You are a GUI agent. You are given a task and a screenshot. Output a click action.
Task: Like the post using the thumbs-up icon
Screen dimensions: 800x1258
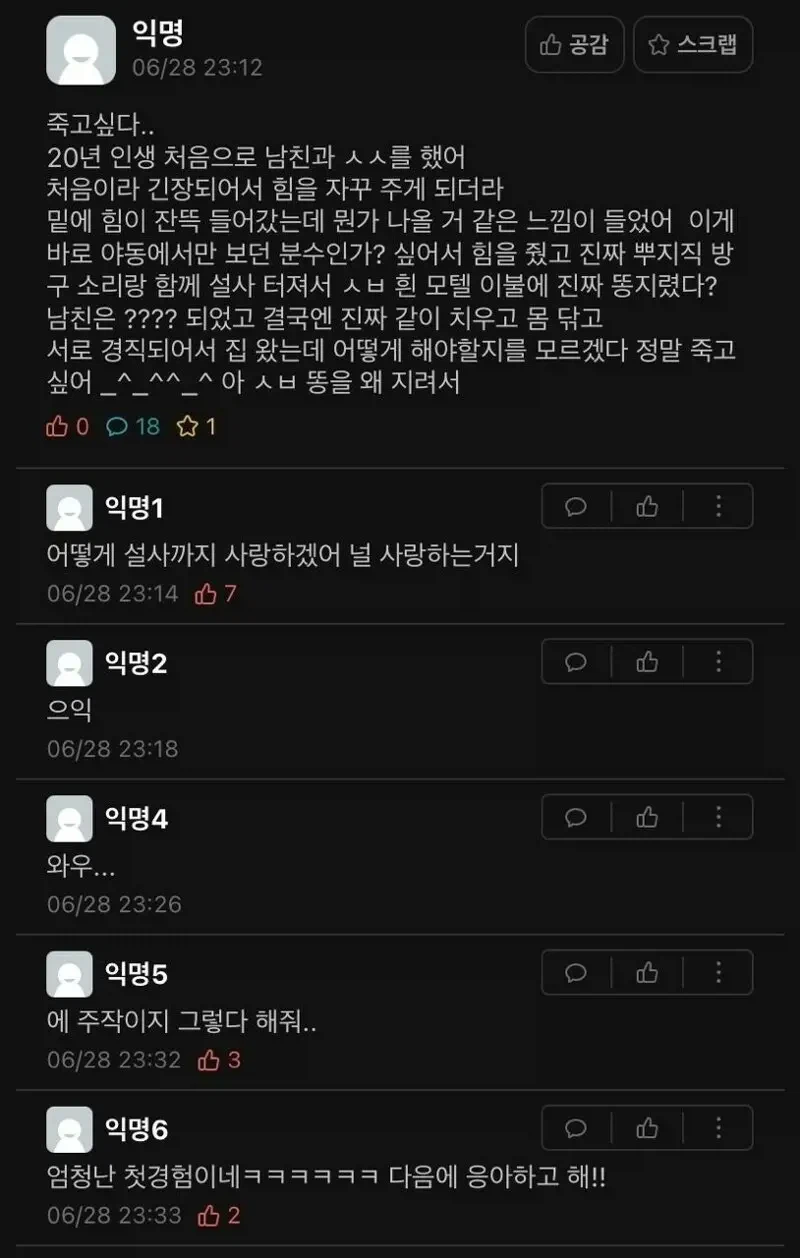(x=56, y=426)
